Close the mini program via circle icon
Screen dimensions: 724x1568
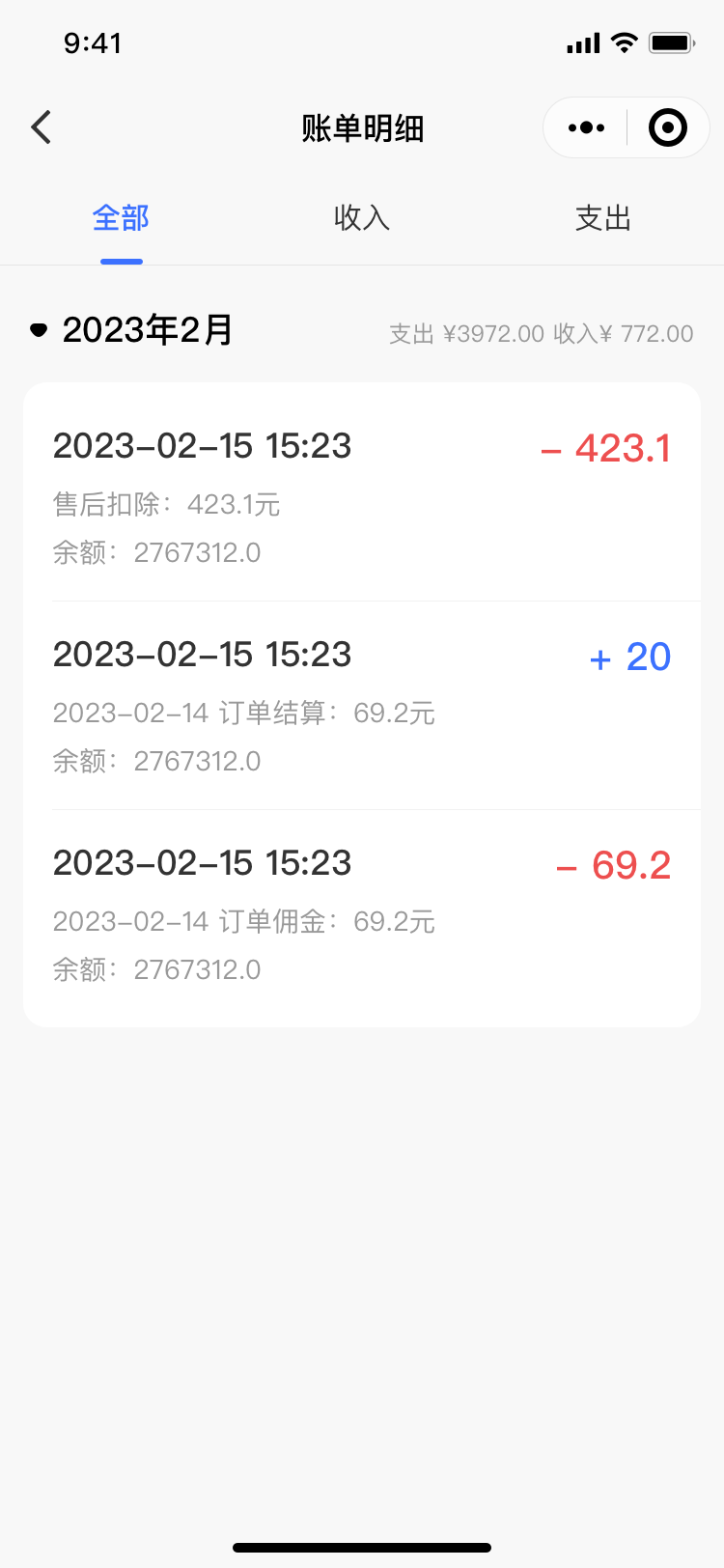click(668, 127)
